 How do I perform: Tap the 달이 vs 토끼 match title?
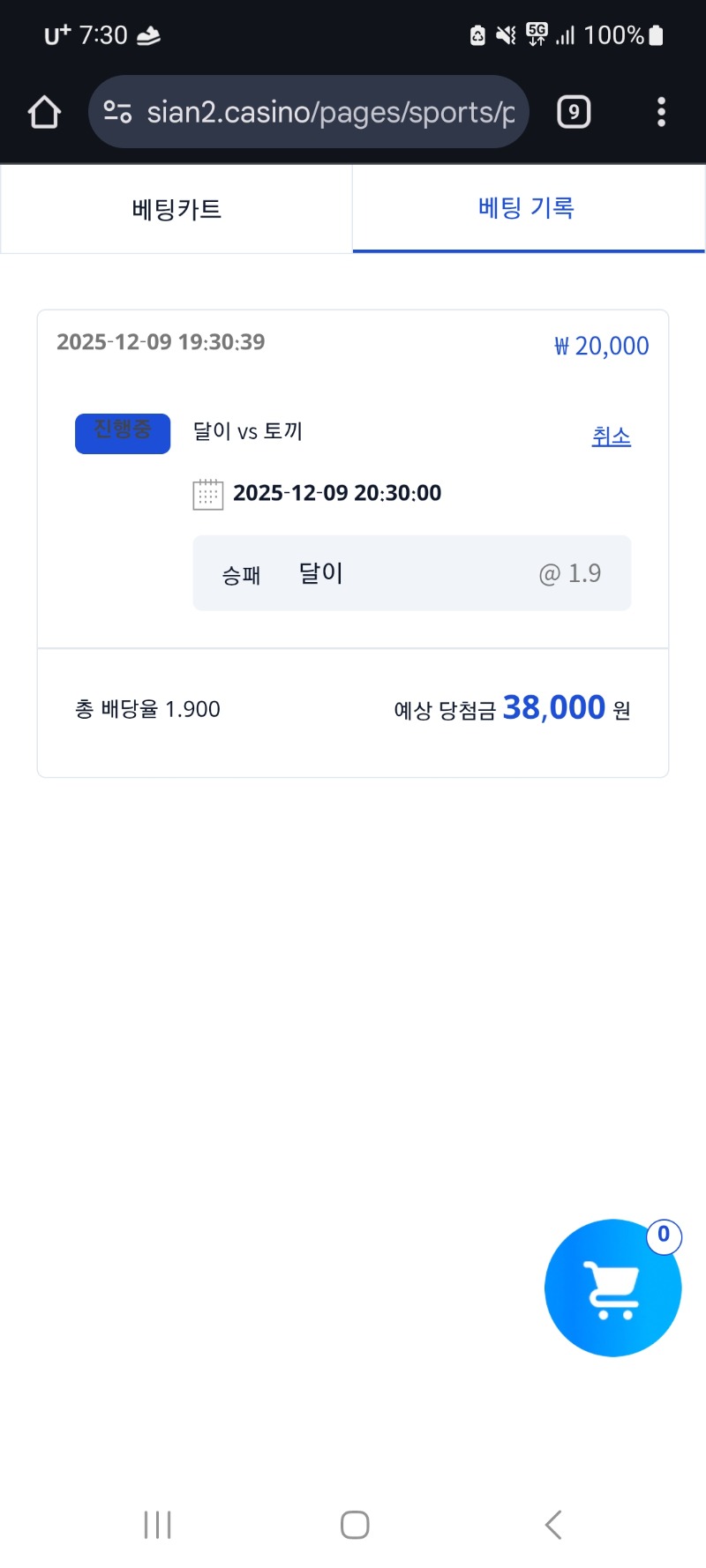pyautogui.click(x=247, y=431)
